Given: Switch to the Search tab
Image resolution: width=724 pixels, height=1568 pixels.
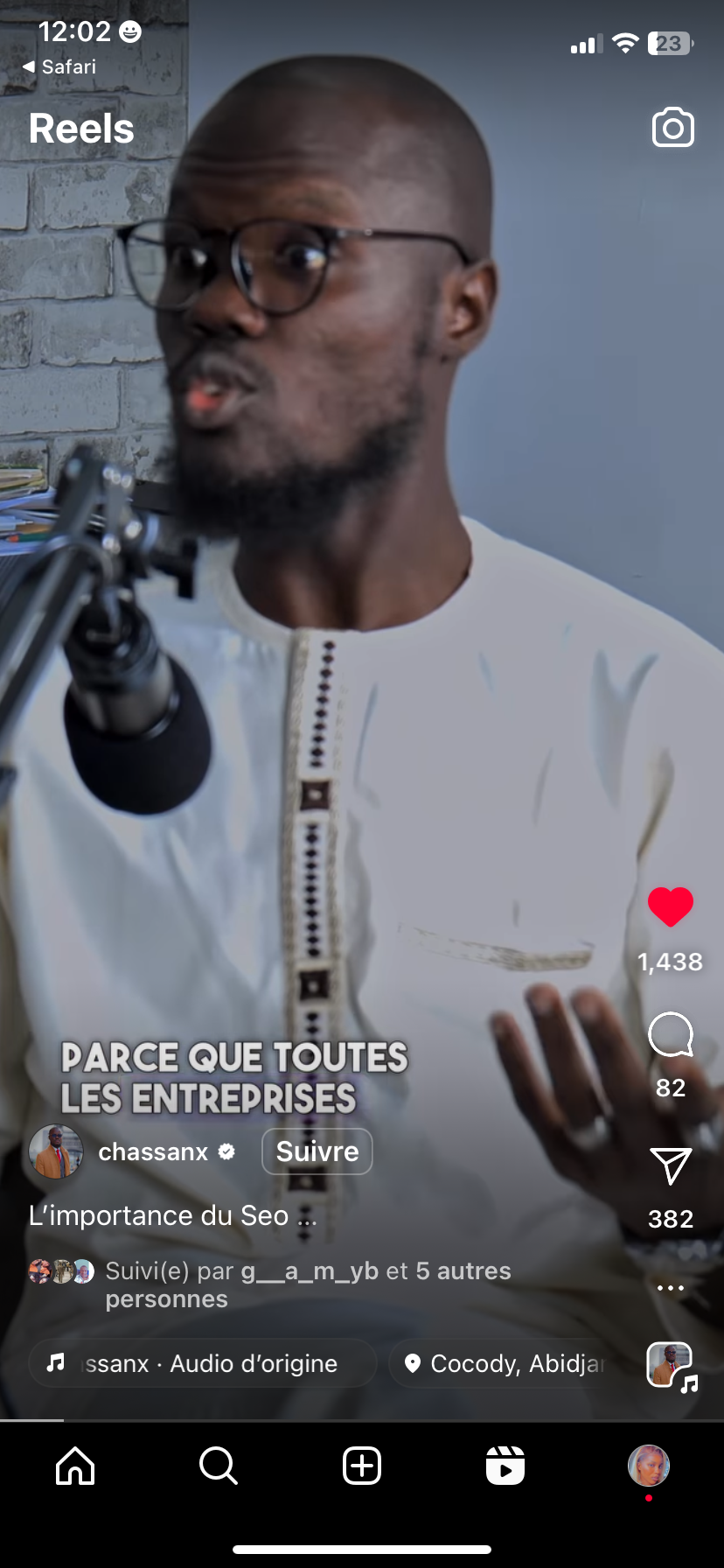Looking at the screenshot, I should [219, 1466].
